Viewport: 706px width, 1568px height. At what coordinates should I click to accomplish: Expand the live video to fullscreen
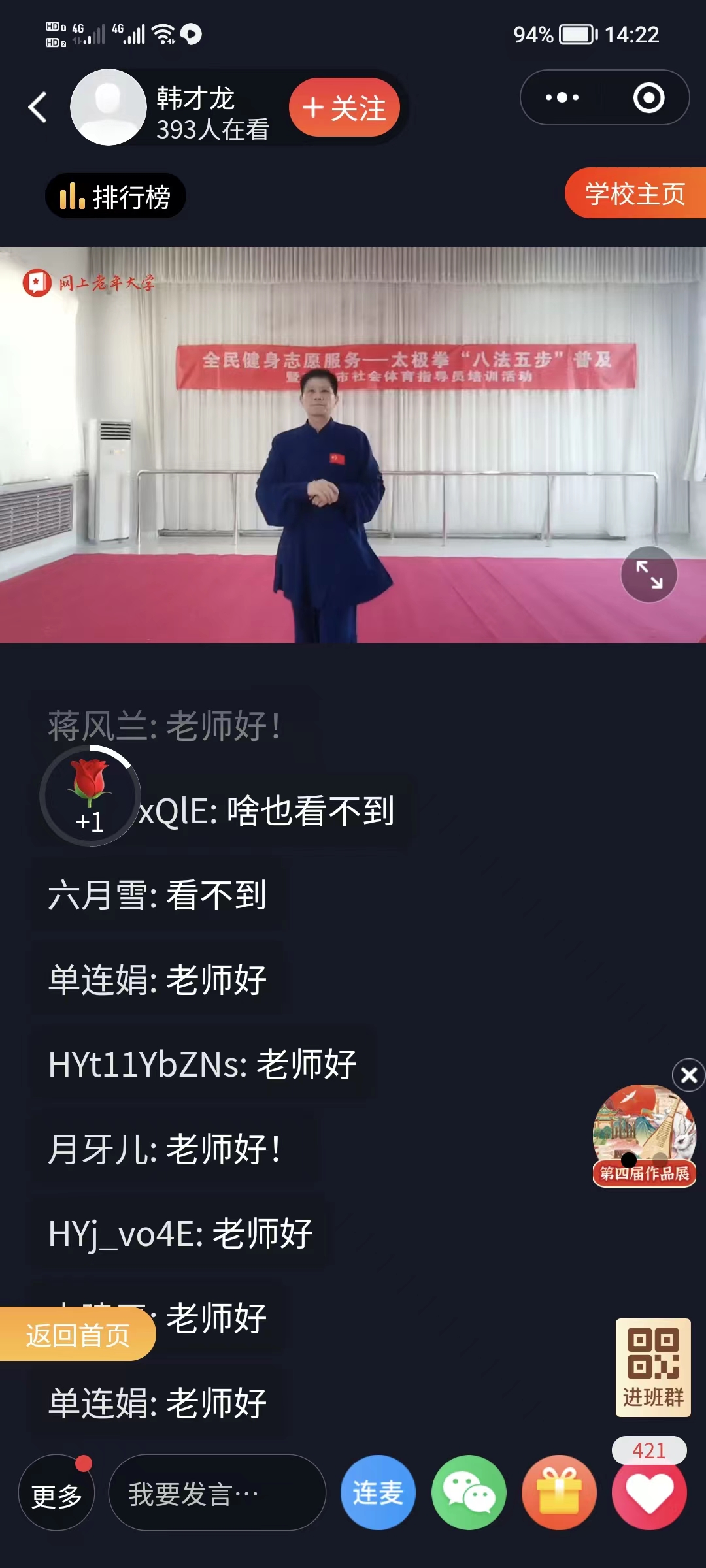click(x=649, y=574)
